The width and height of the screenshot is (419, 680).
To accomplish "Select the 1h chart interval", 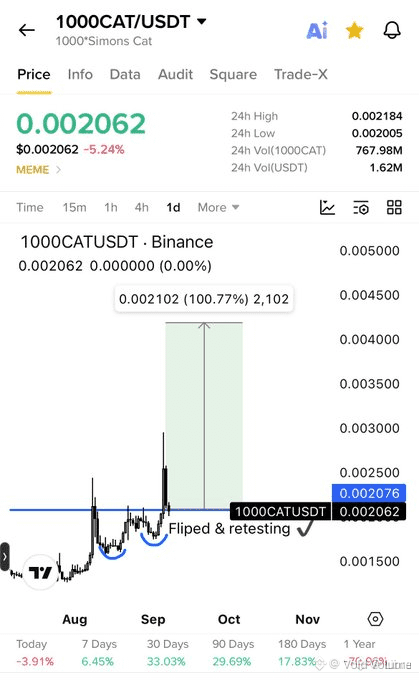I will click(x=111, y=207).
